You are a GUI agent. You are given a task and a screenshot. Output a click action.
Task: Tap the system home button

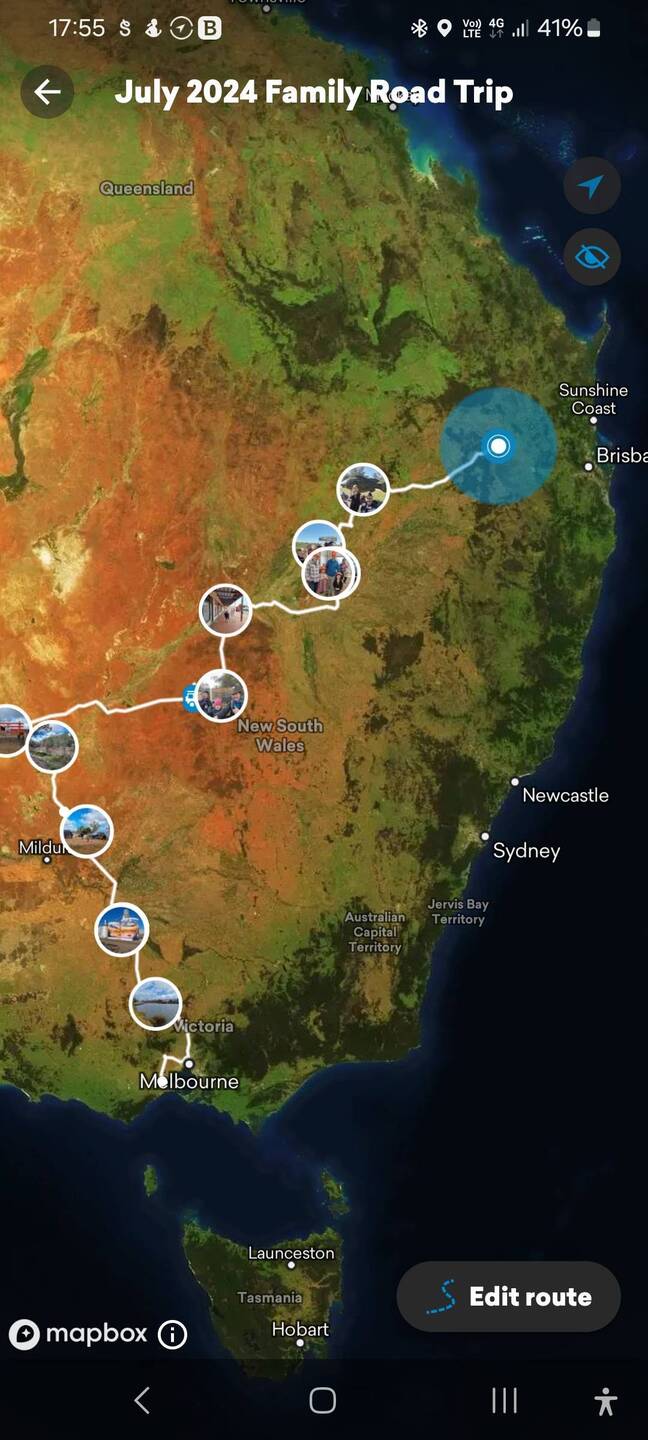click(x=322, y=1400)
